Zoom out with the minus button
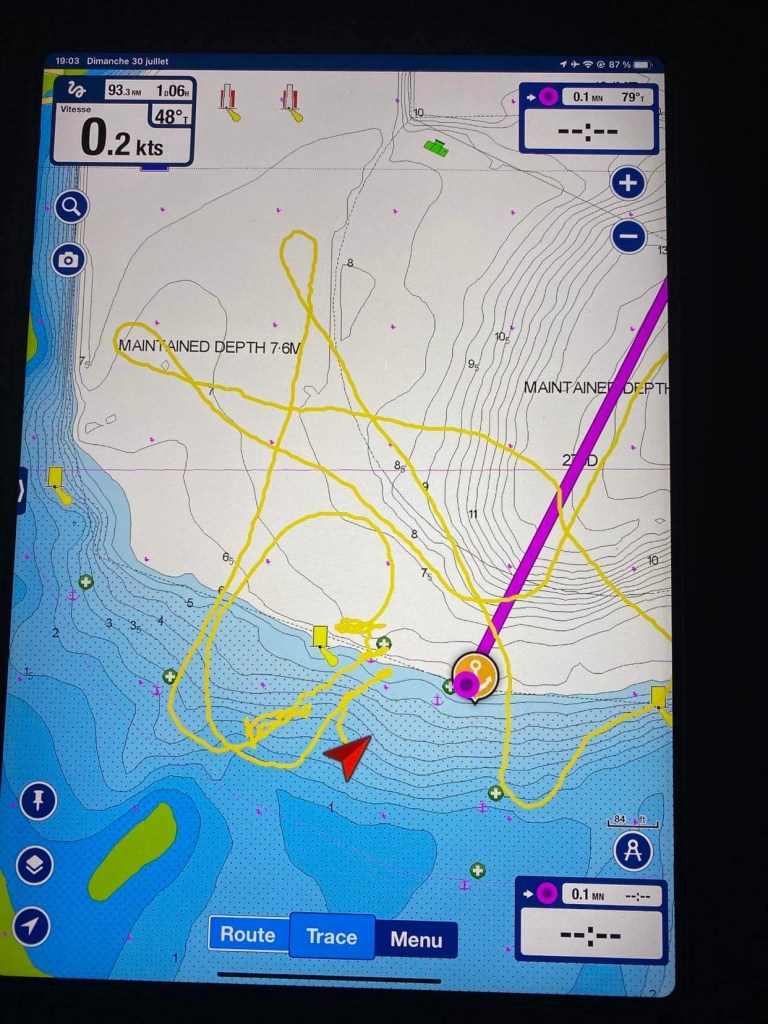The width and height of the screenshot is (768, 1024). coord(628,236)
